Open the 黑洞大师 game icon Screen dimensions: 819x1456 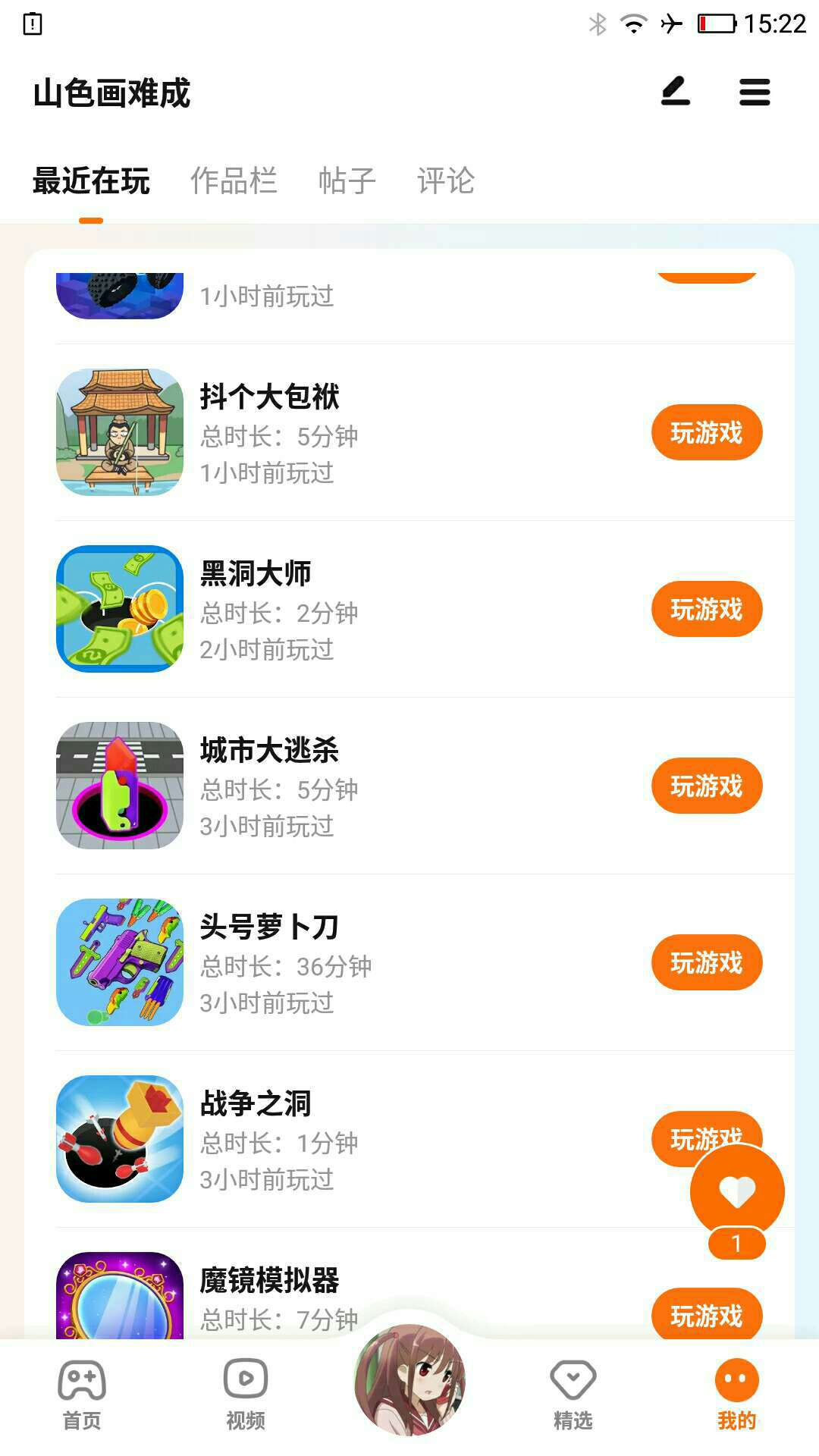coord(120,609)
